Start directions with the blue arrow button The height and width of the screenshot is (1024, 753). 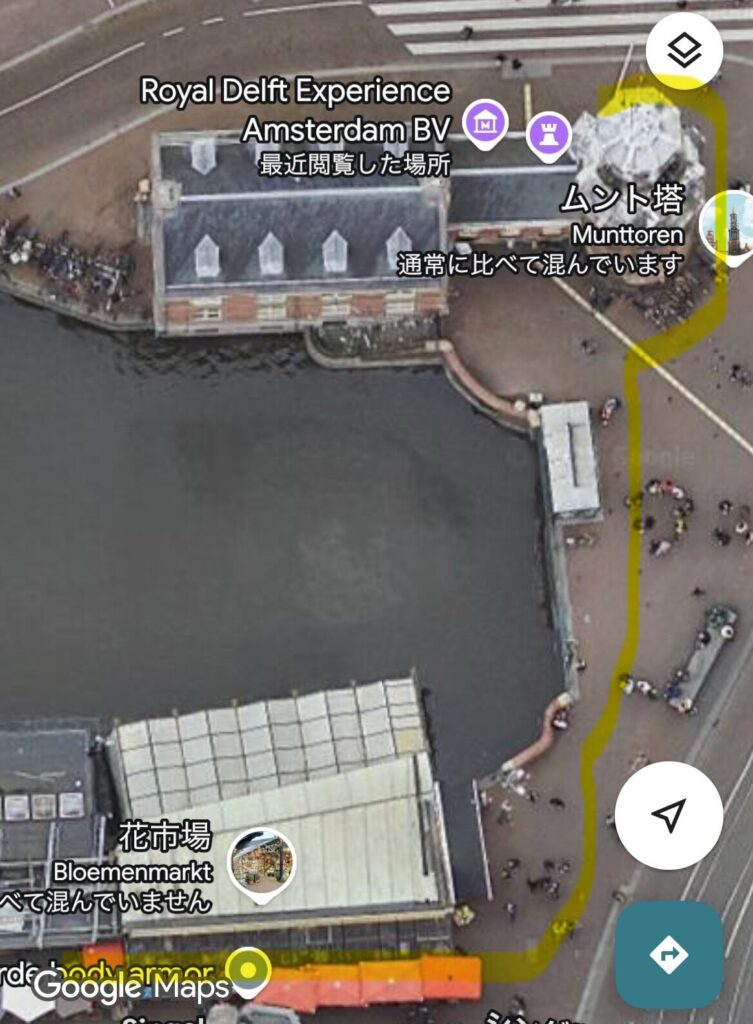click(x=668, y=955)
